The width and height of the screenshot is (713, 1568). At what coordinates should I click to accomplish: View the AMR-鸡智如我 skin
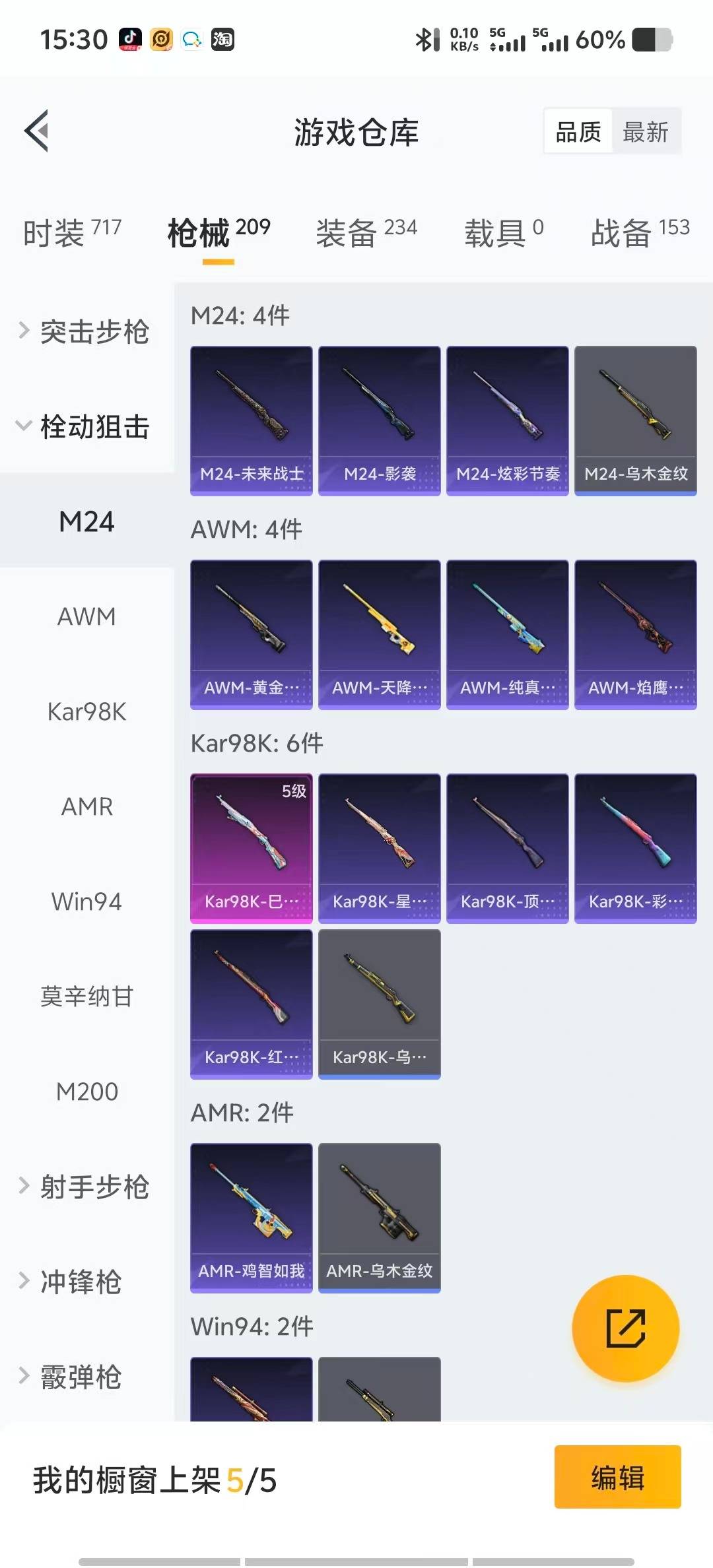pyautogui.click(x=252, y=1218)
